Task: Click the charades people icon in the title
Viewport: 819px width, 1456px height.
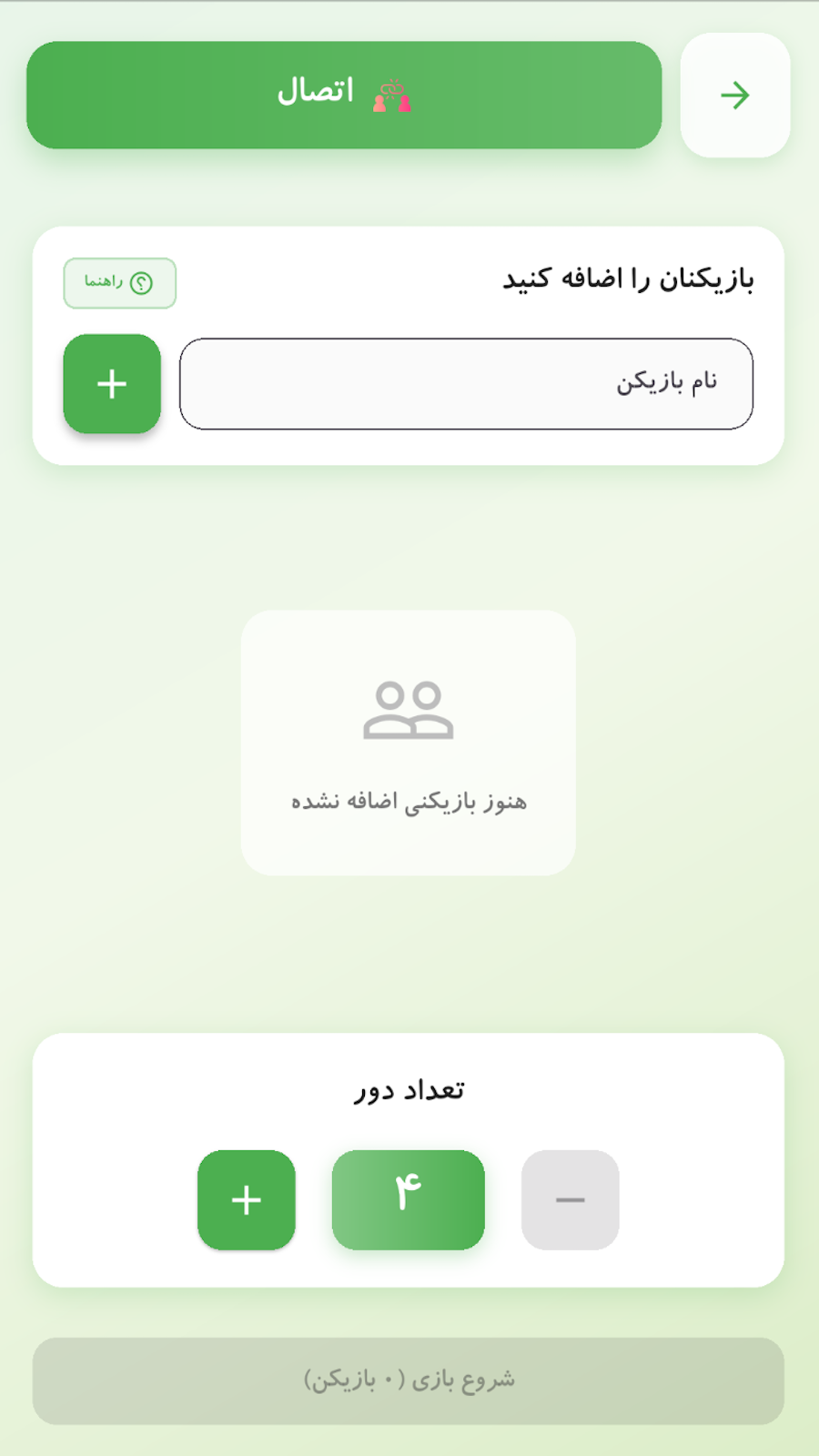Action: [390, 94]
